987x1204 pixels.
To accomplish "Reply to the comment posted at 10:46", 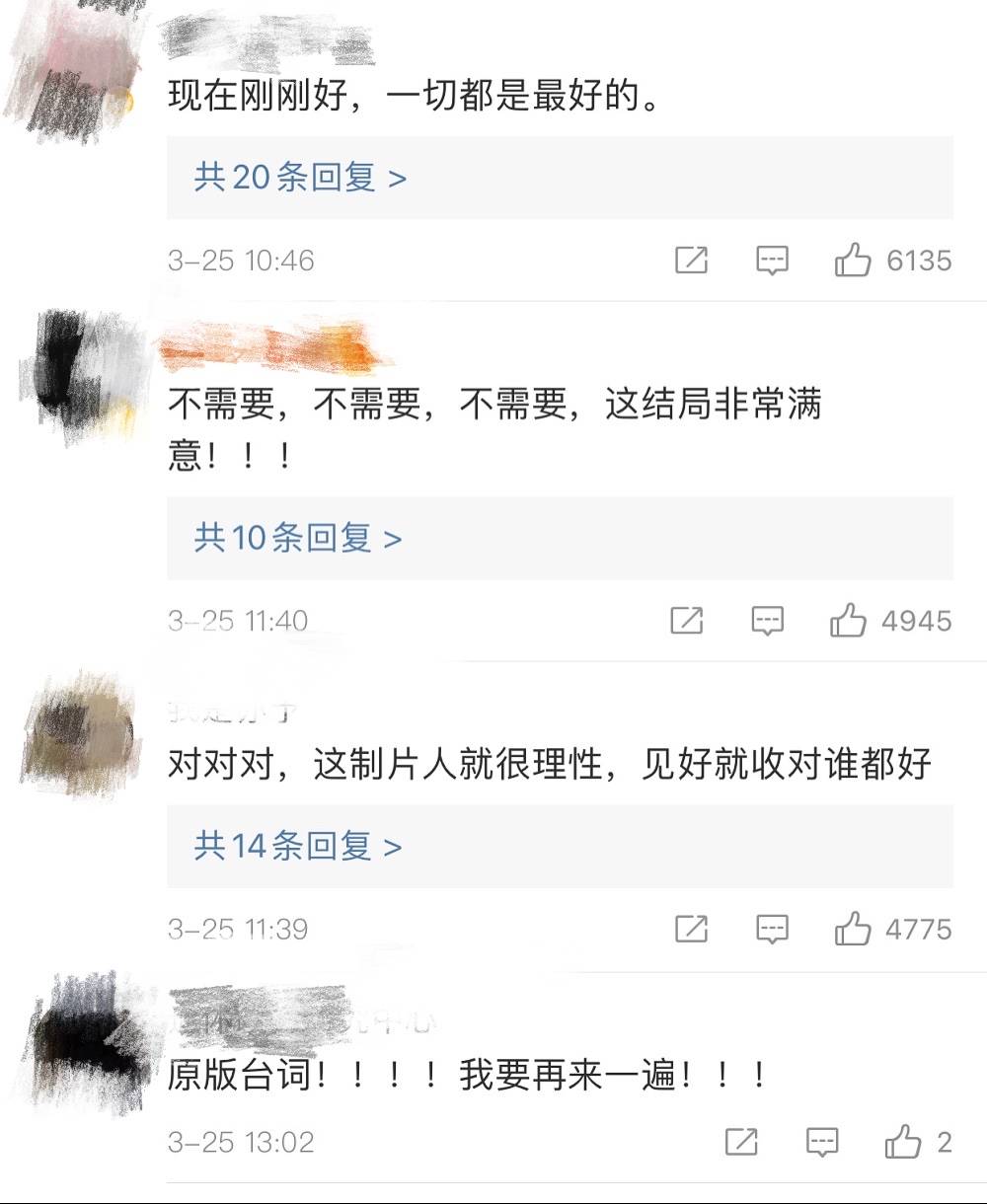I will [772, 261].
